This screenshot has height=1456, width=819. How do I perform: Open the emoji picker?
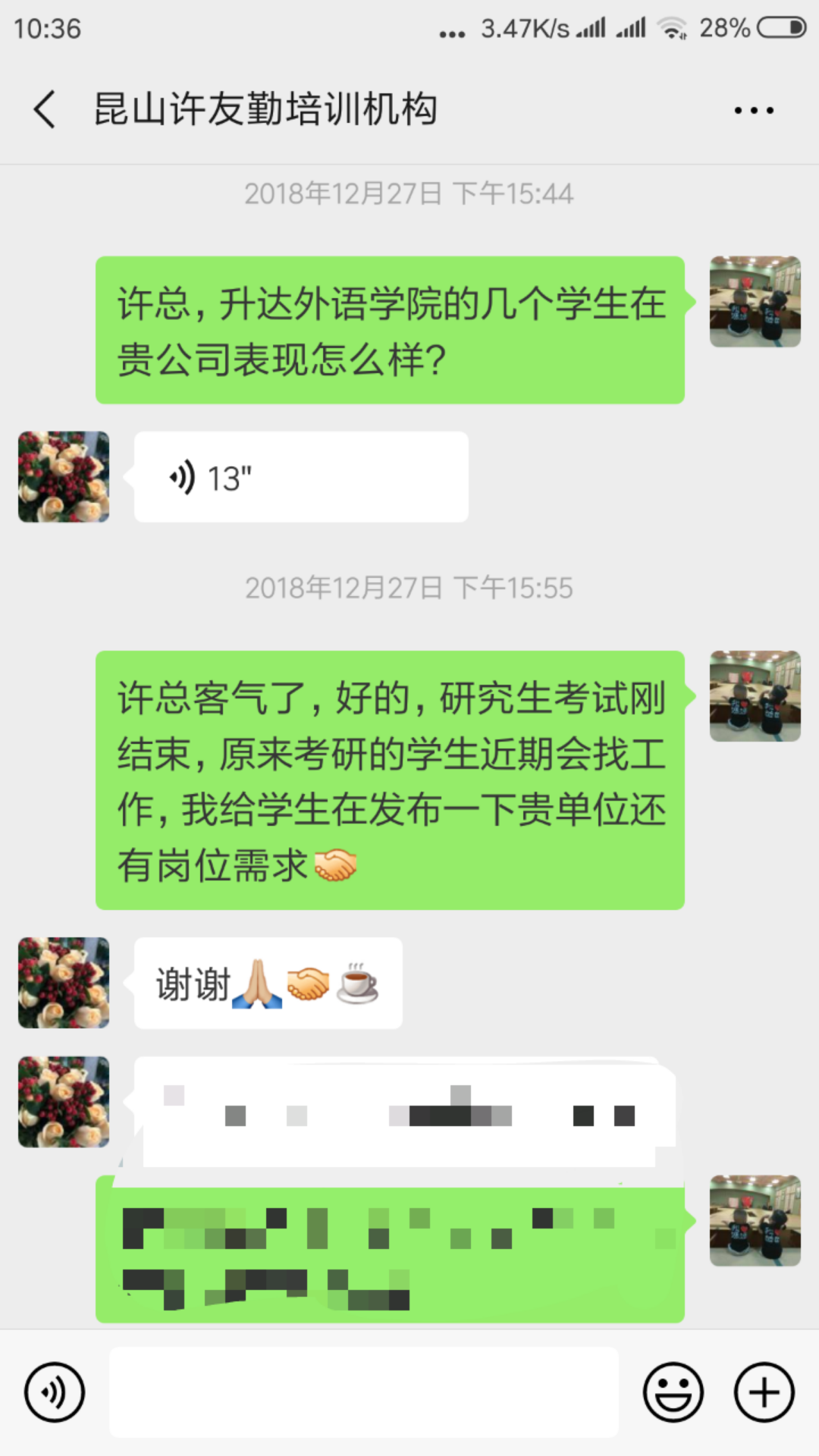(x=673, y=1392)
